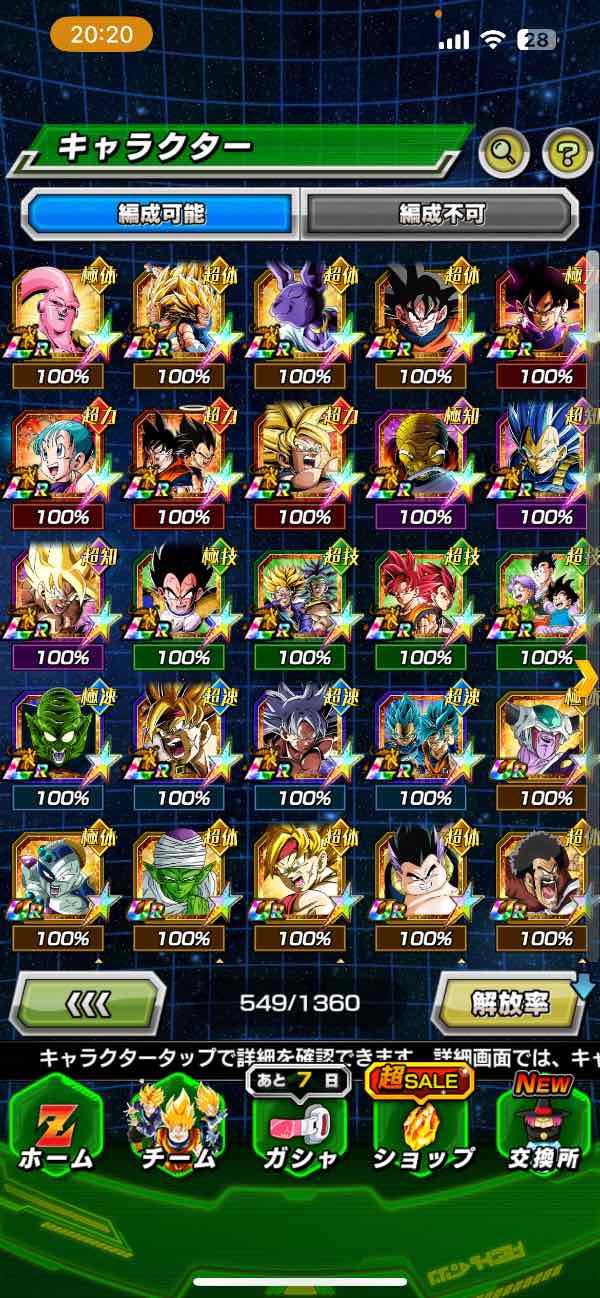Switch to the 編成可能 tab

tap(161, 213)
